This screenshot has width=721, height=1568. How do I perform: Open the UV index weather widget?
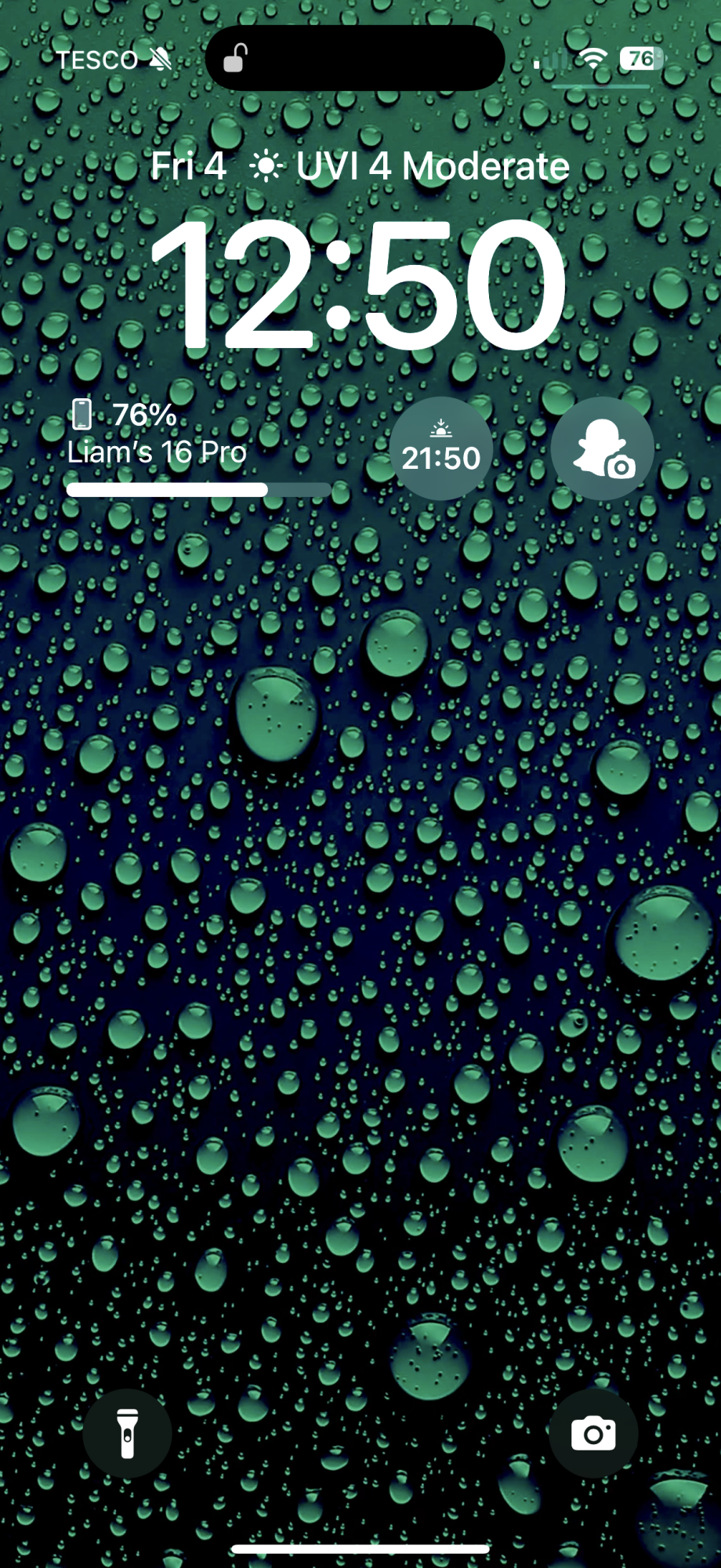click(x=409, y=166)
